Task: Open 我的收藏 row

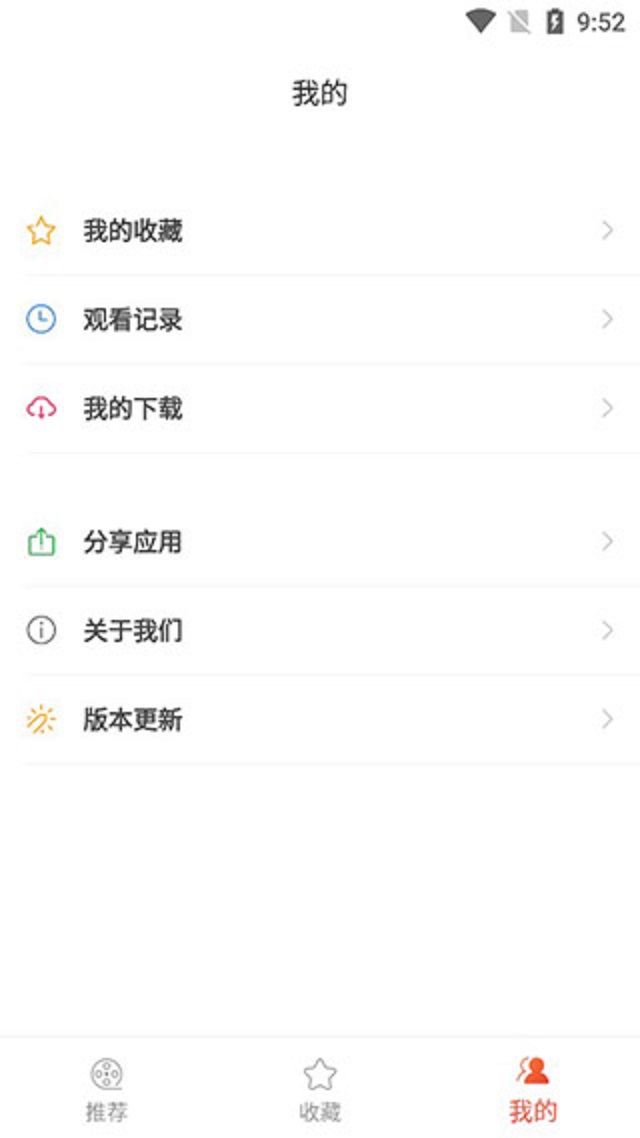Action: point(320,231)
